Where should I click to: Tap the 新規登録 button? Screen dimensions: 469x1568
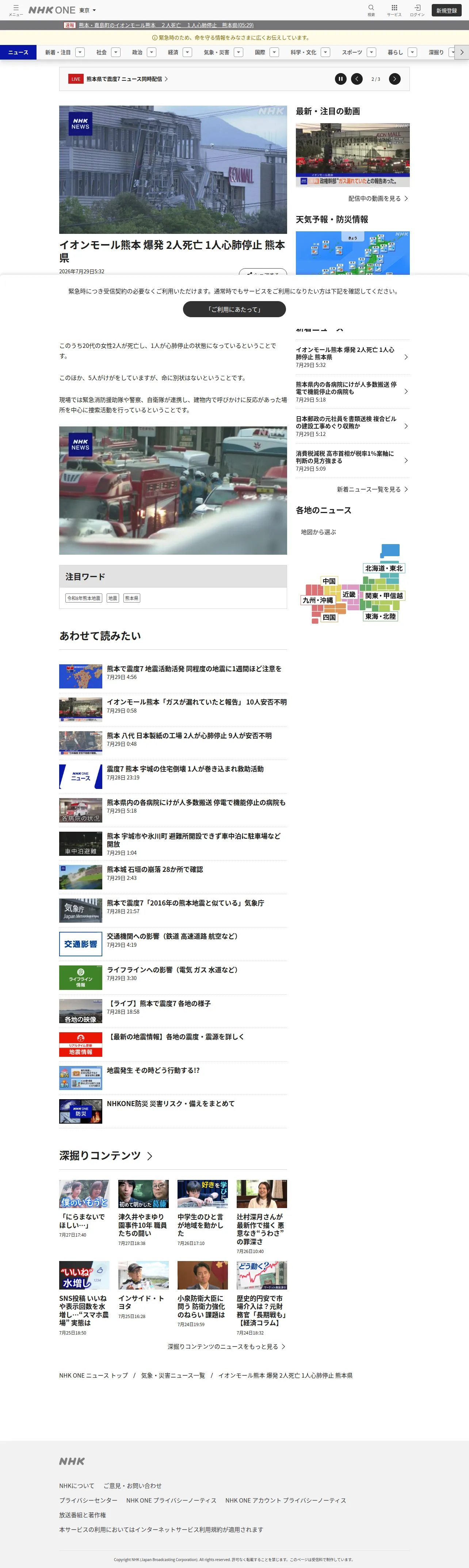click(x=446, y=10)
